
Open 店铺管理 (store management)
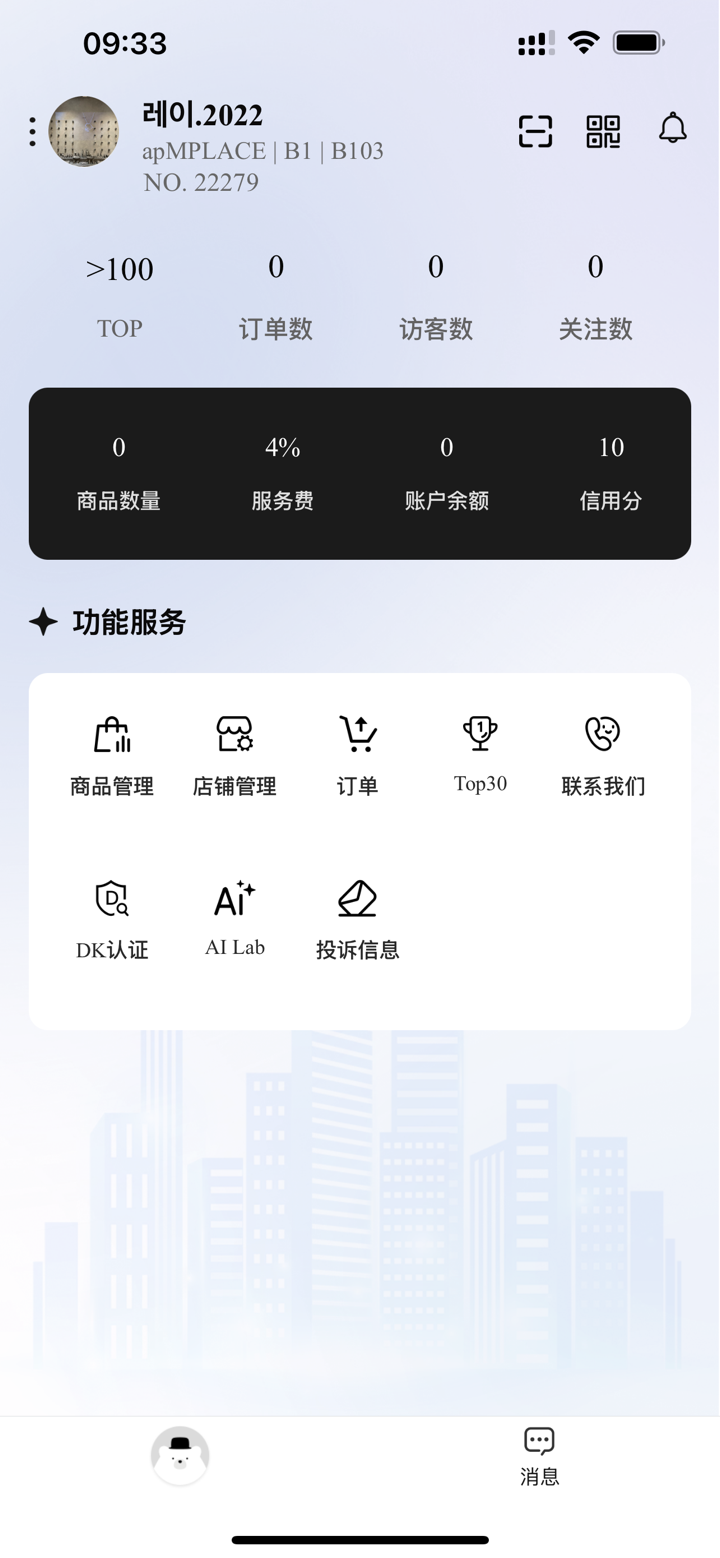[x=234, y=751]
